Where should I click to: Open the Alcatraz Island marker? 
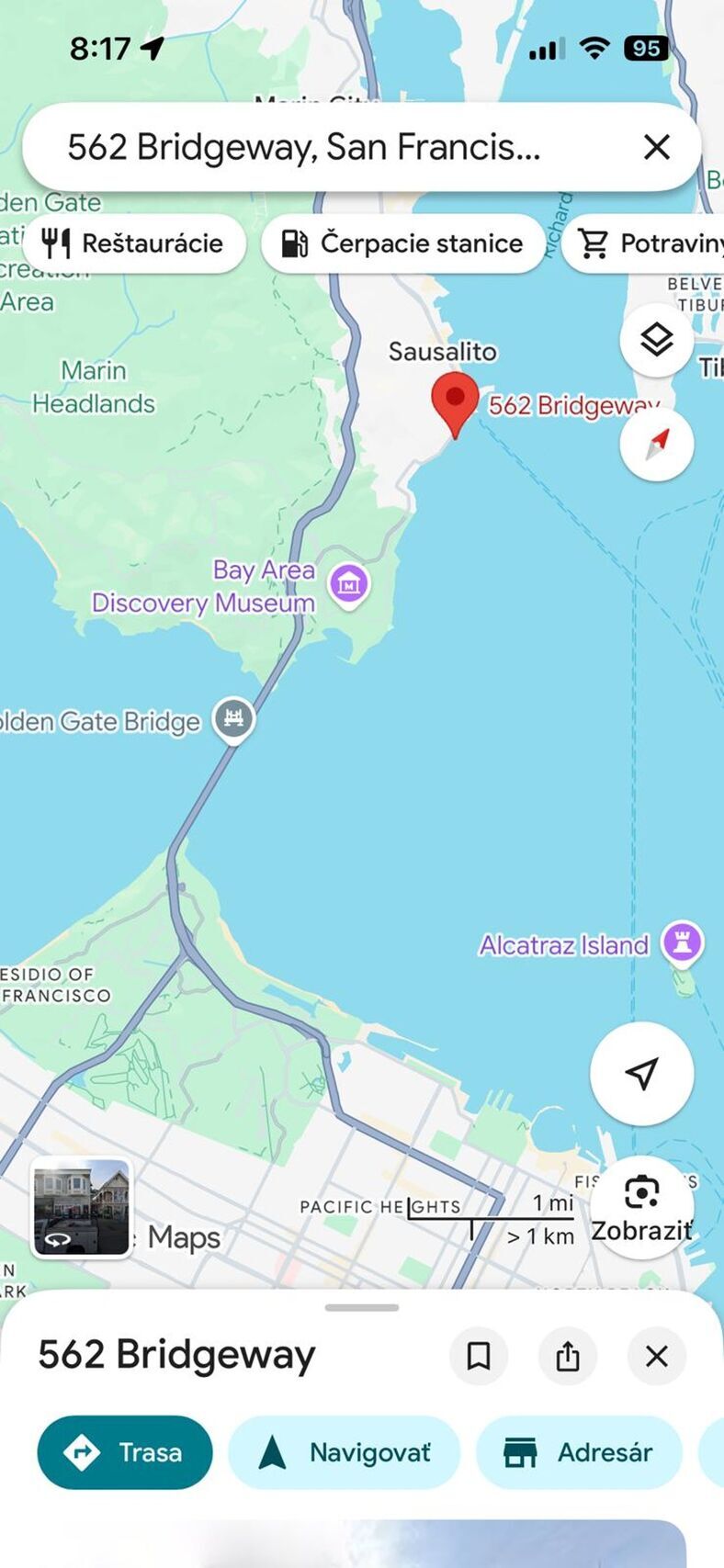coord(682,942)
